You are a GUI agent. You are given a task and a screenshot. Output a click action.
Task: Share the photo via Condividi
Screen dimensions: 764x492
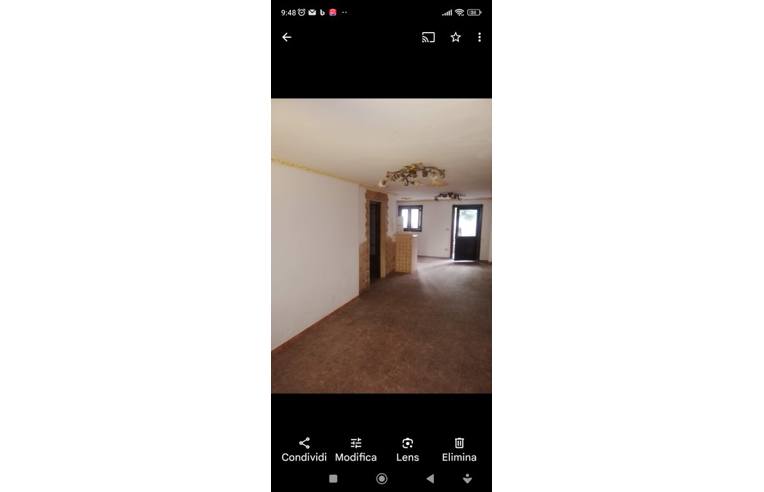(x=304, y=448)
